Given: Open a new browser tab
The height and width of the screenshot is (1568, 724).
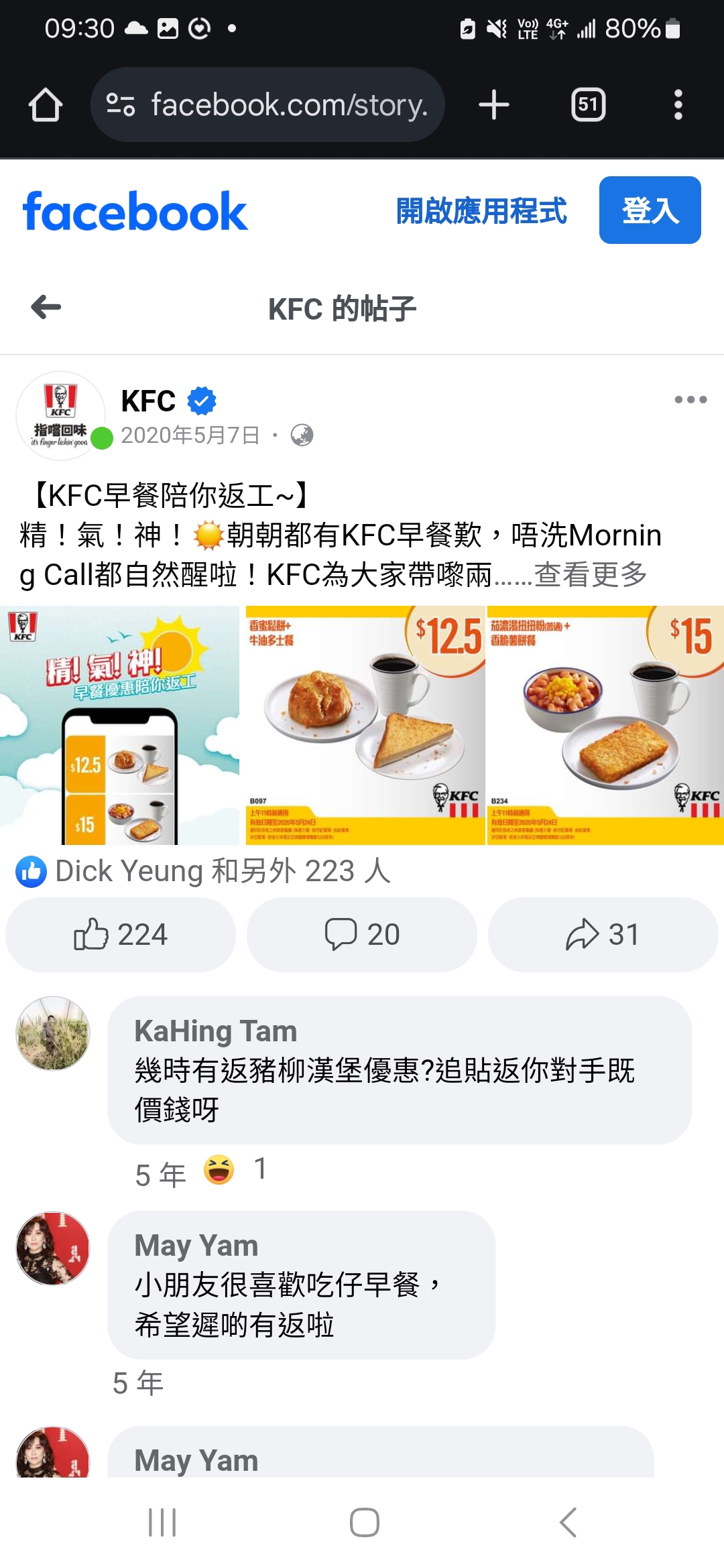Looking at the screenshot, I should [494, 105].
